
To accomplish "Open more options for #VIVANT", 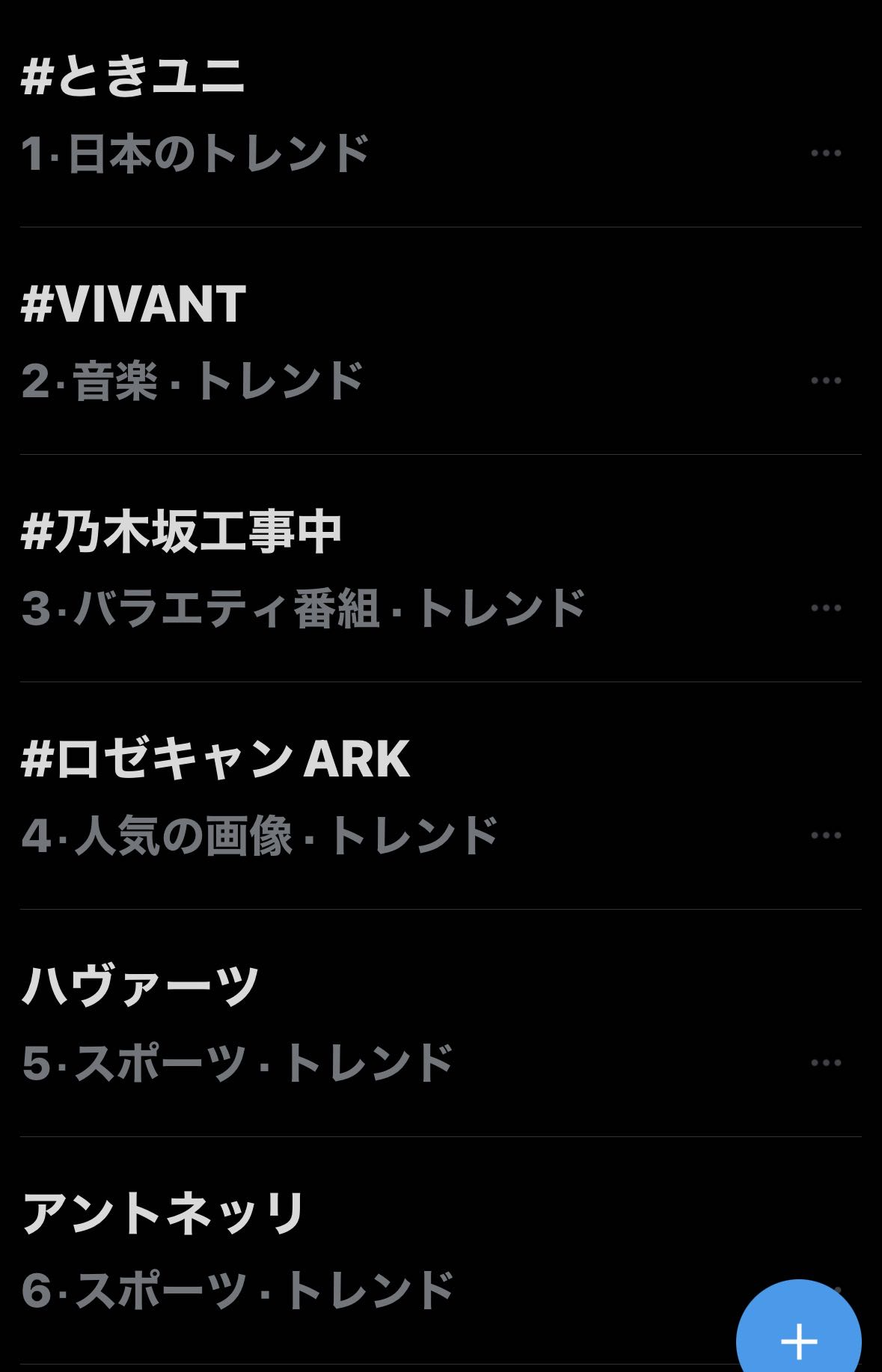I will click(826, 381).
